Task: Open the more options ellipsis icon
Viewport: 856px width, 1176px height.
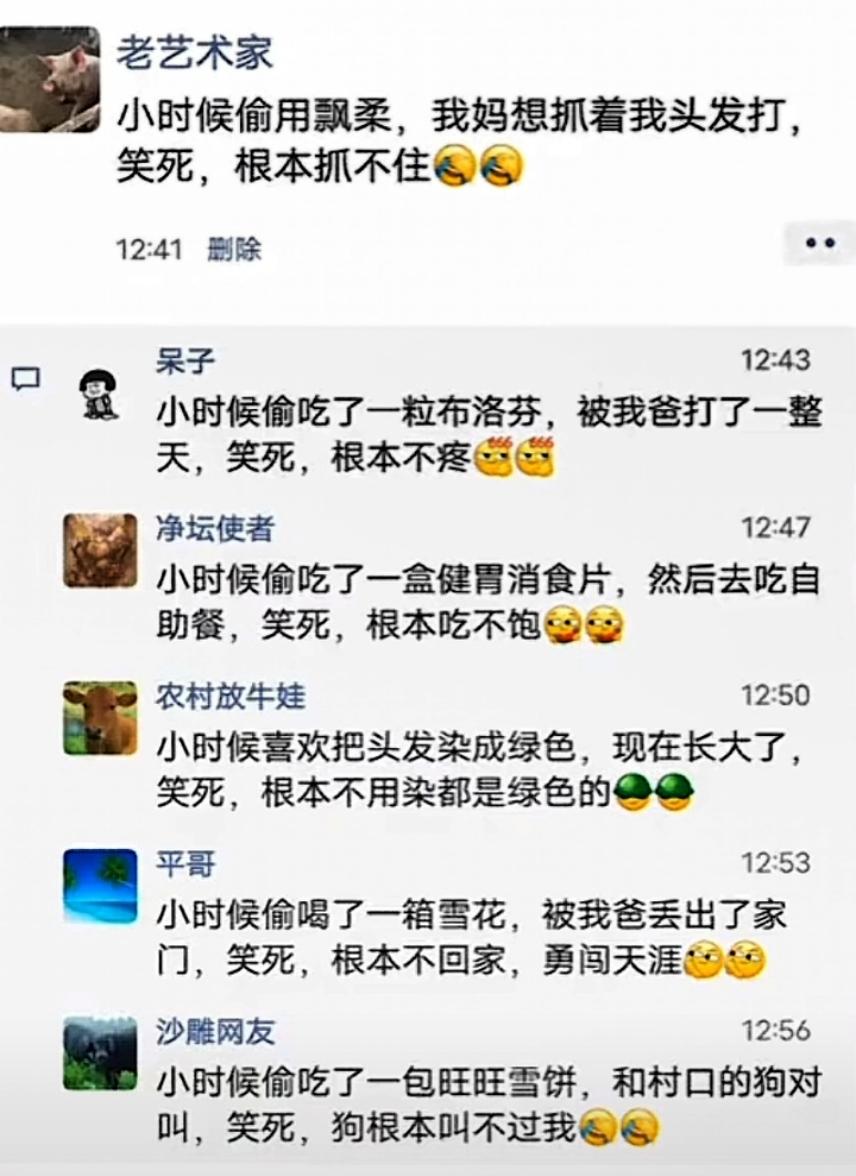Action: click(818, 240)
